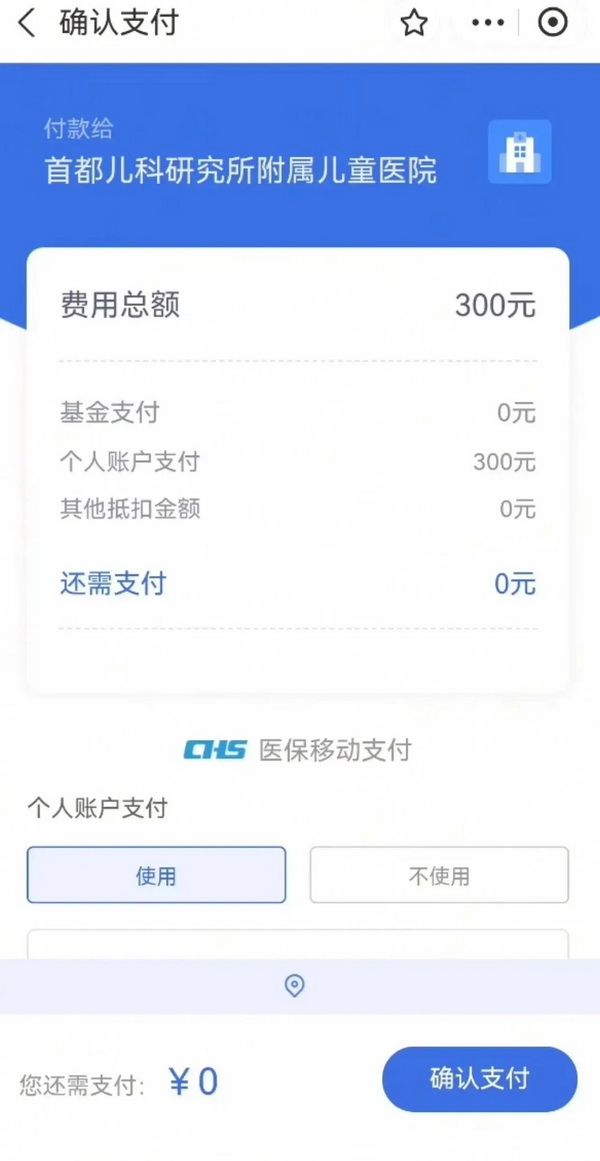Favorite this mini program with the star

pos(414,24)
